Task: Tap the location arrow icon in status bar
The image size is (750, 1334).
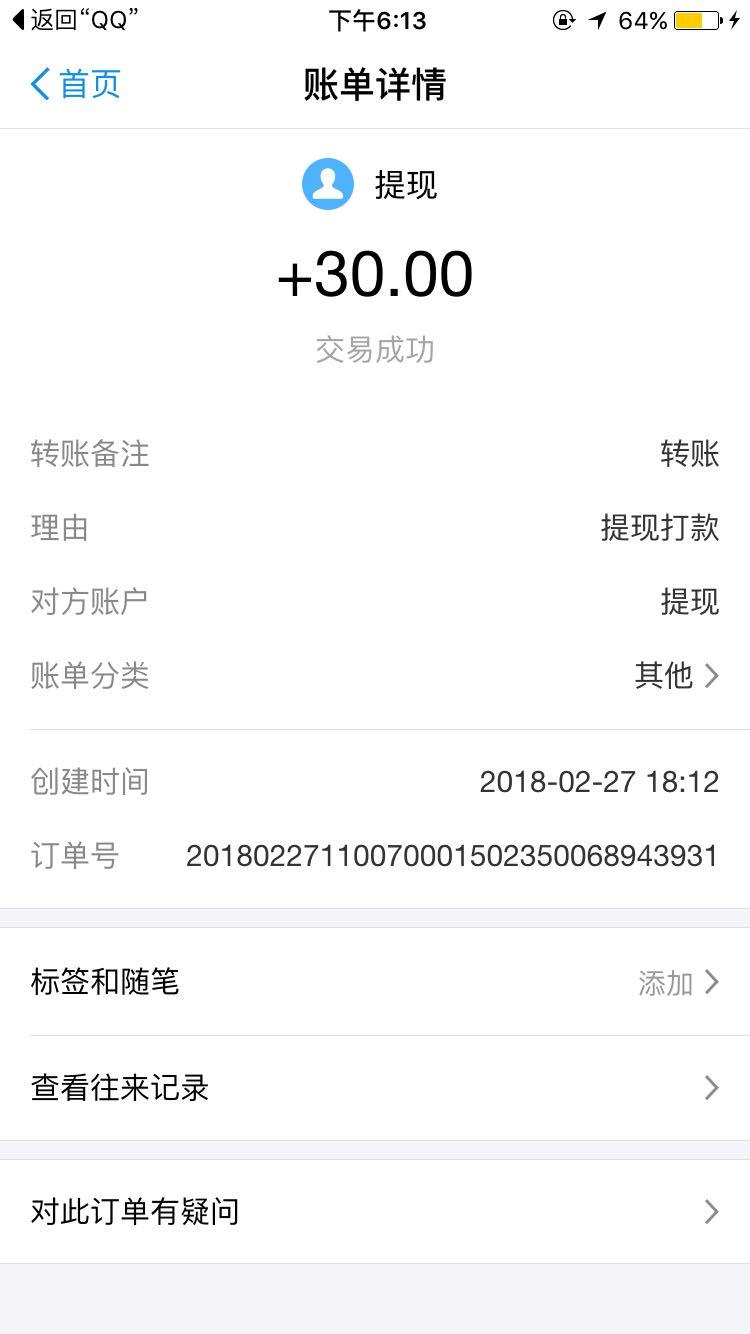Action: click(597, 18)
